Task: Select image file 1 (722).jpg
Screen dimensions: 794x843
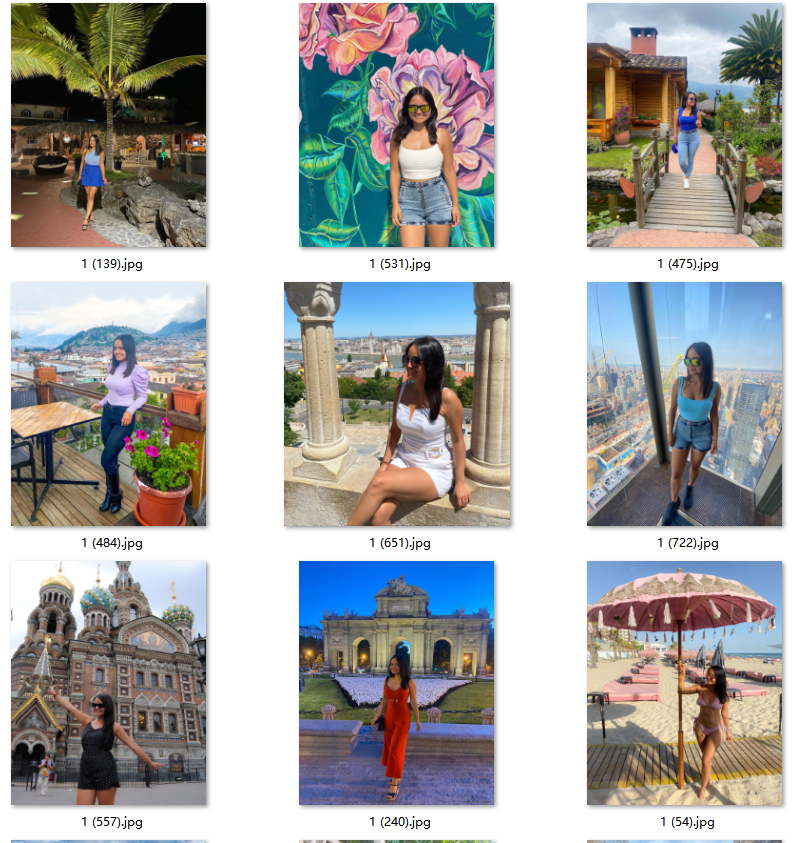Action: click(x=684, y=404)
